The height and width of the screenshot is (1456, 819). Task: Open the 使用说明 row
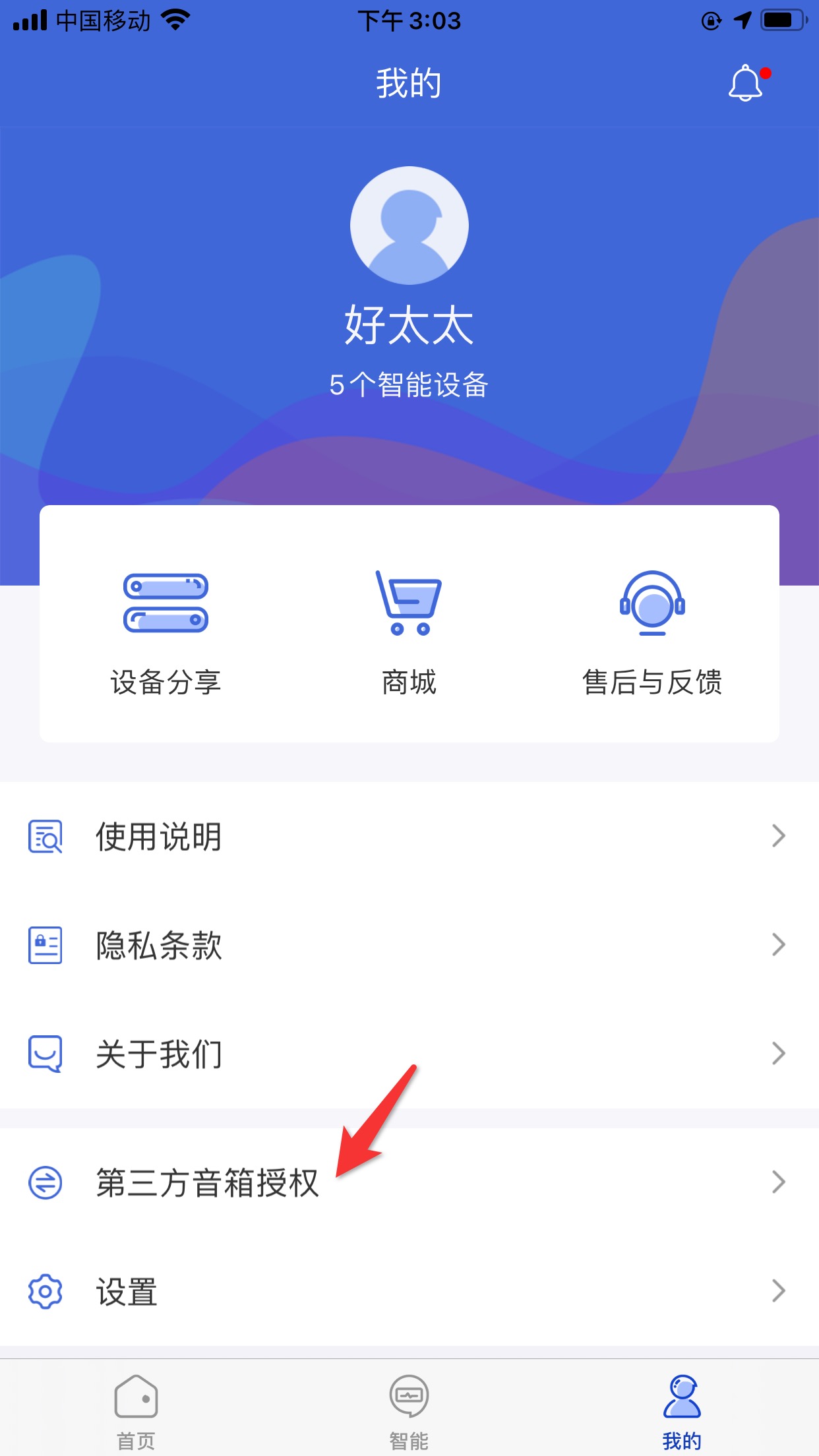[x=409, y=836]
